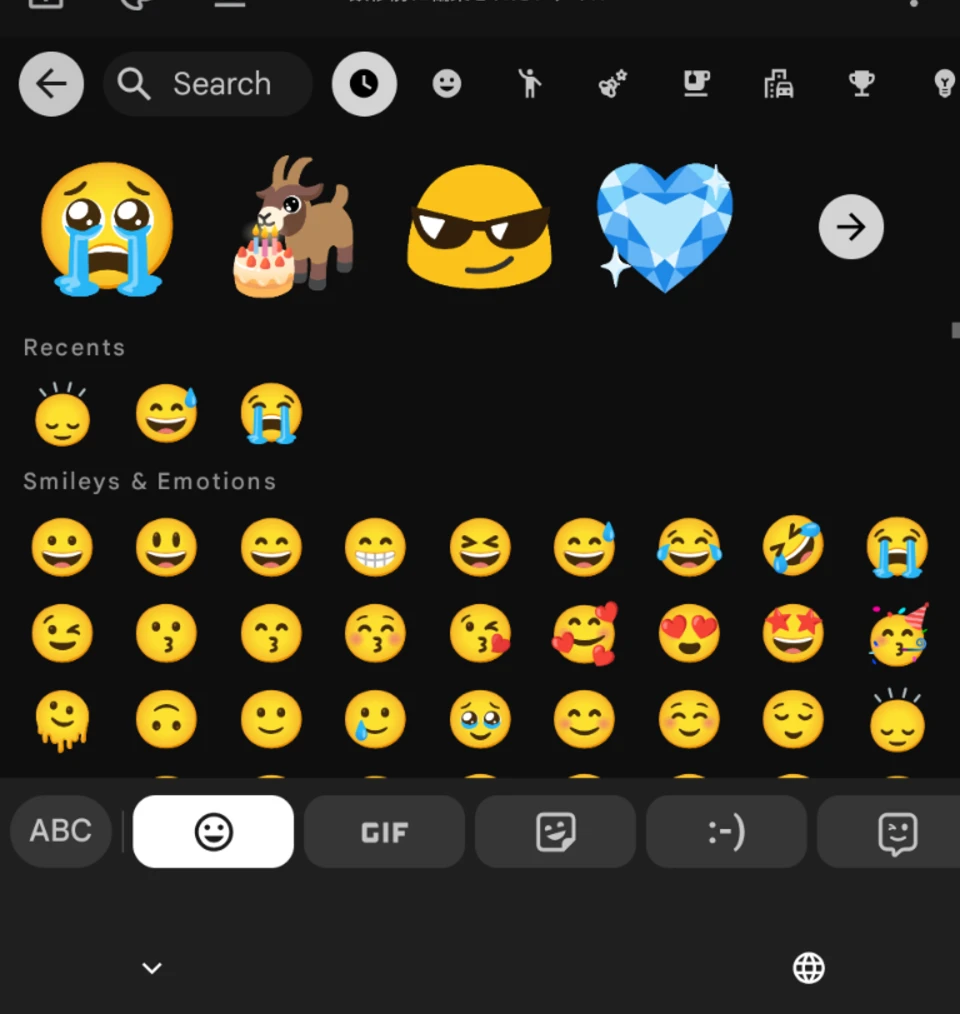
Task: Open the emoticons :-) tab
Action: click(x=726, y=831)
